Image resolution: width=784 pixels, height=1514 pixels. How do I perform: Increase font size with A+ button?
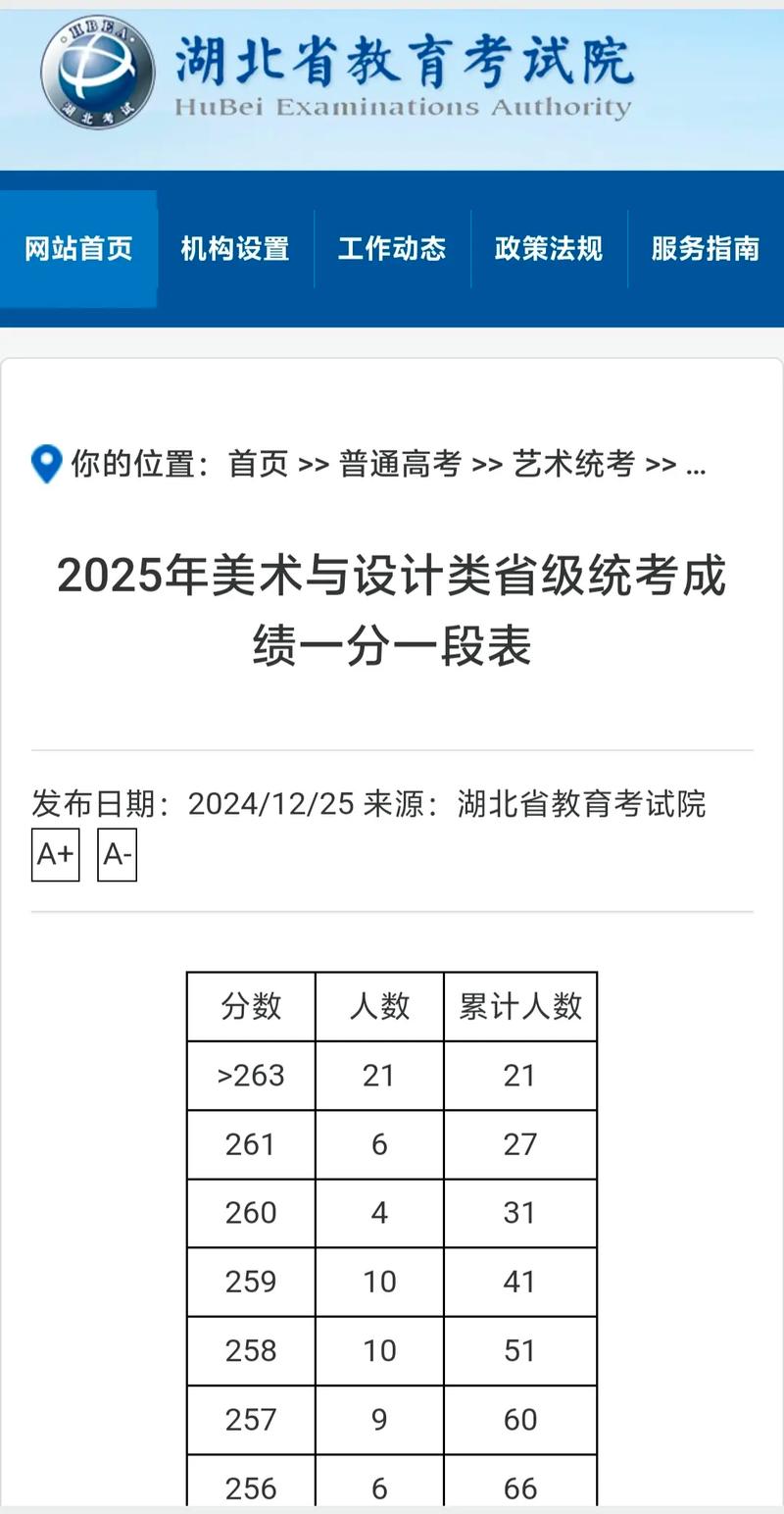point(55,855)
